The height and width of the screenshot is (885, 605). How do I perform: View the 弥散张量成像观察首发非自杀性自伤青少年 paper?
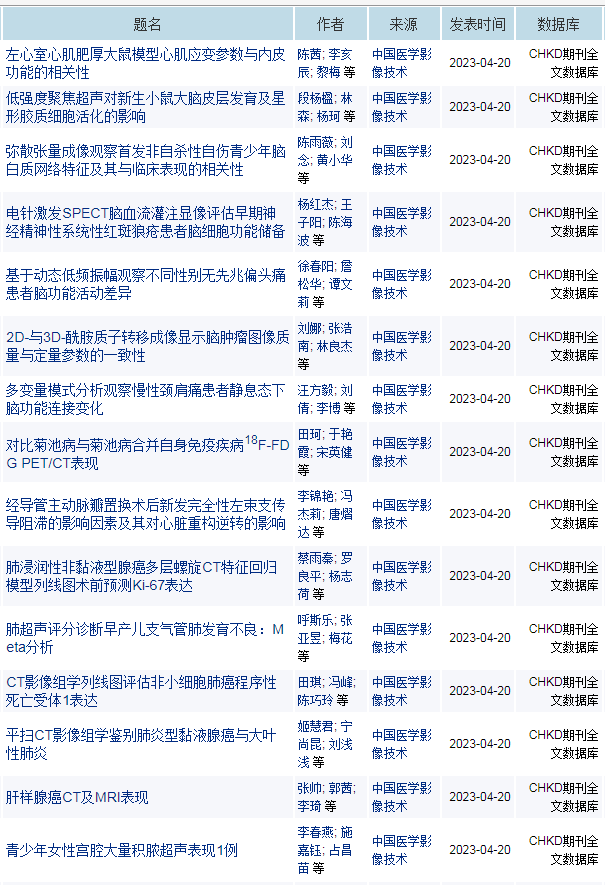145,160
